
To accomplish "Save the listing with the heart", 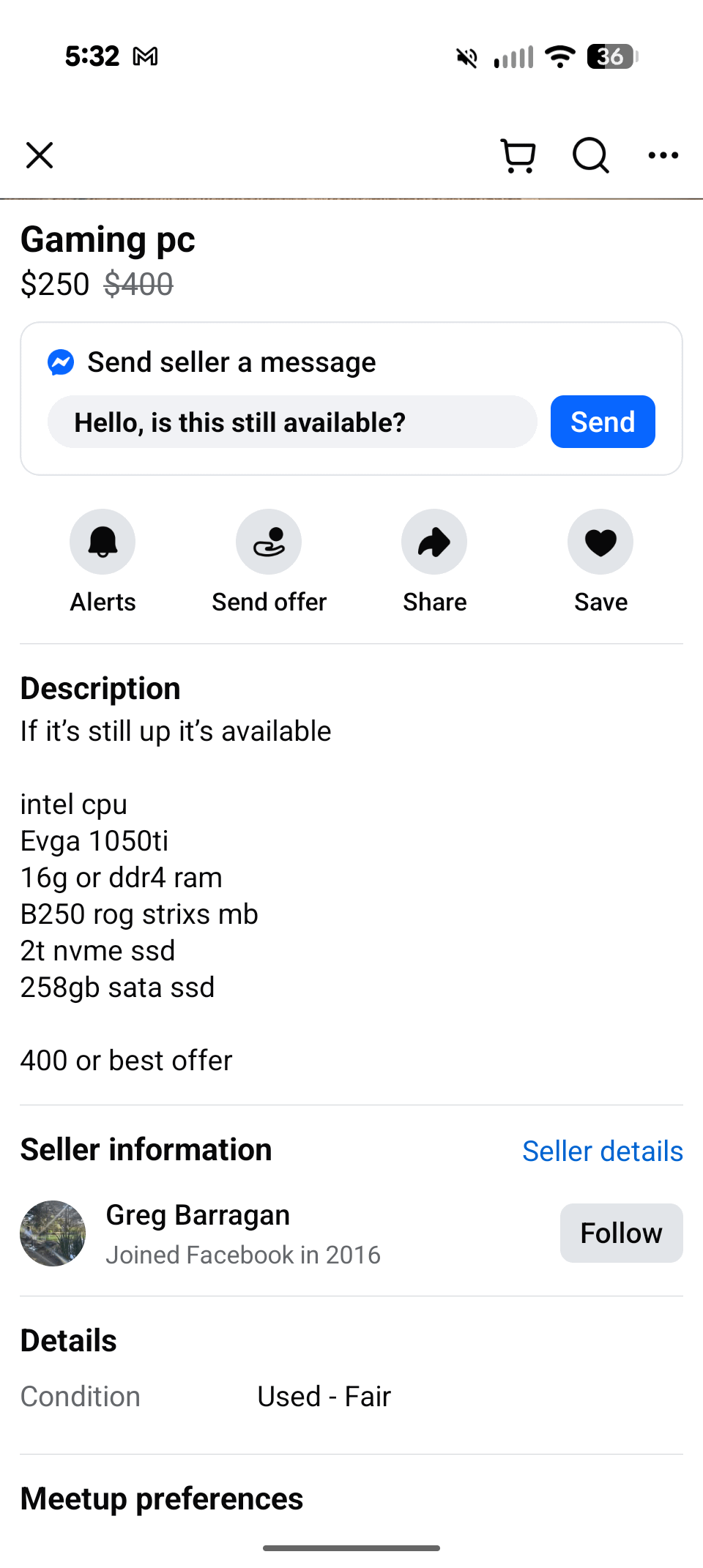I will click(600, 542).
